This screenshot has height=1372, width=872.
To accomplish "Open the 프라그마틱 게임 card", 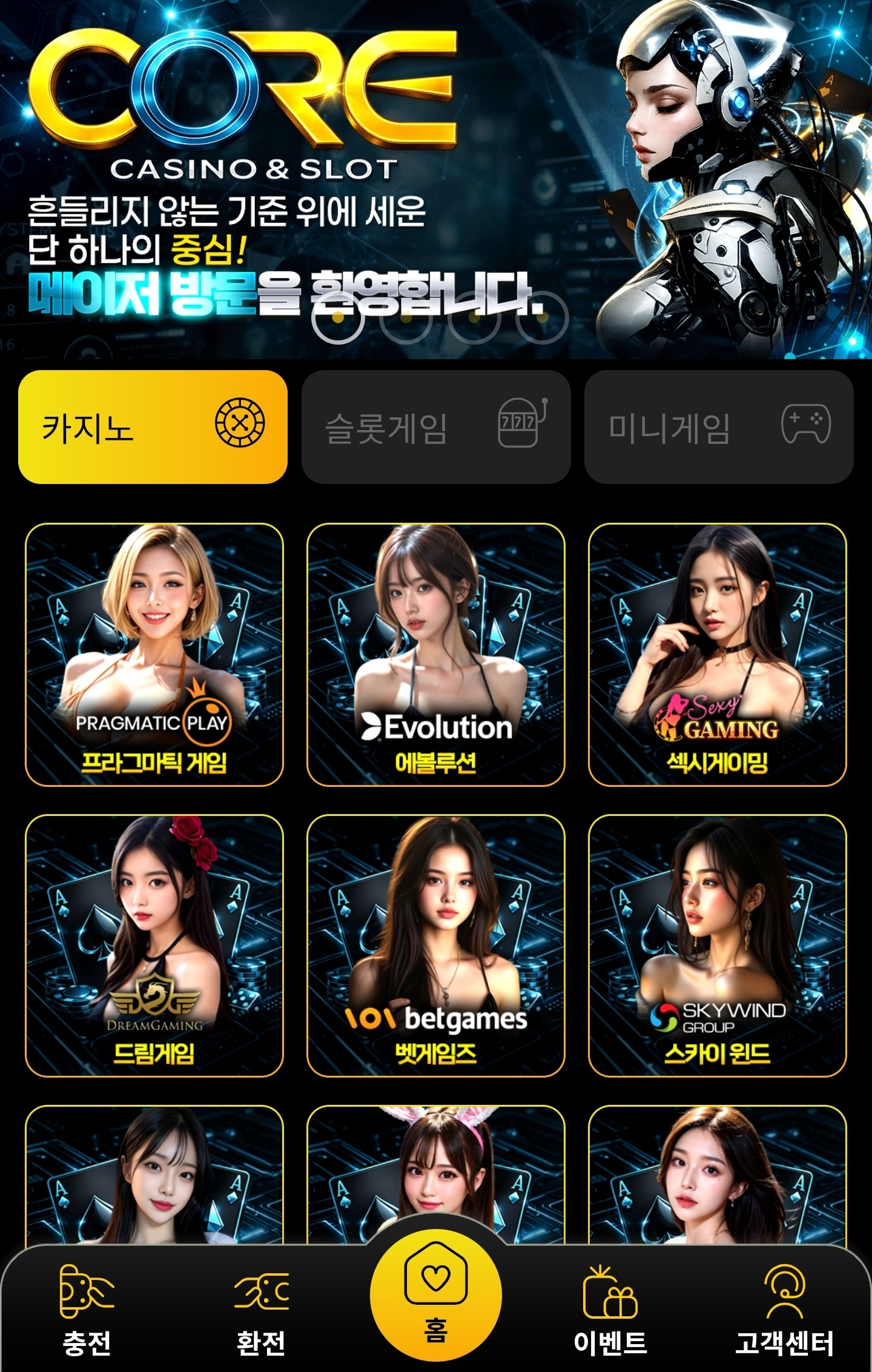I will [x=154, y=654].
